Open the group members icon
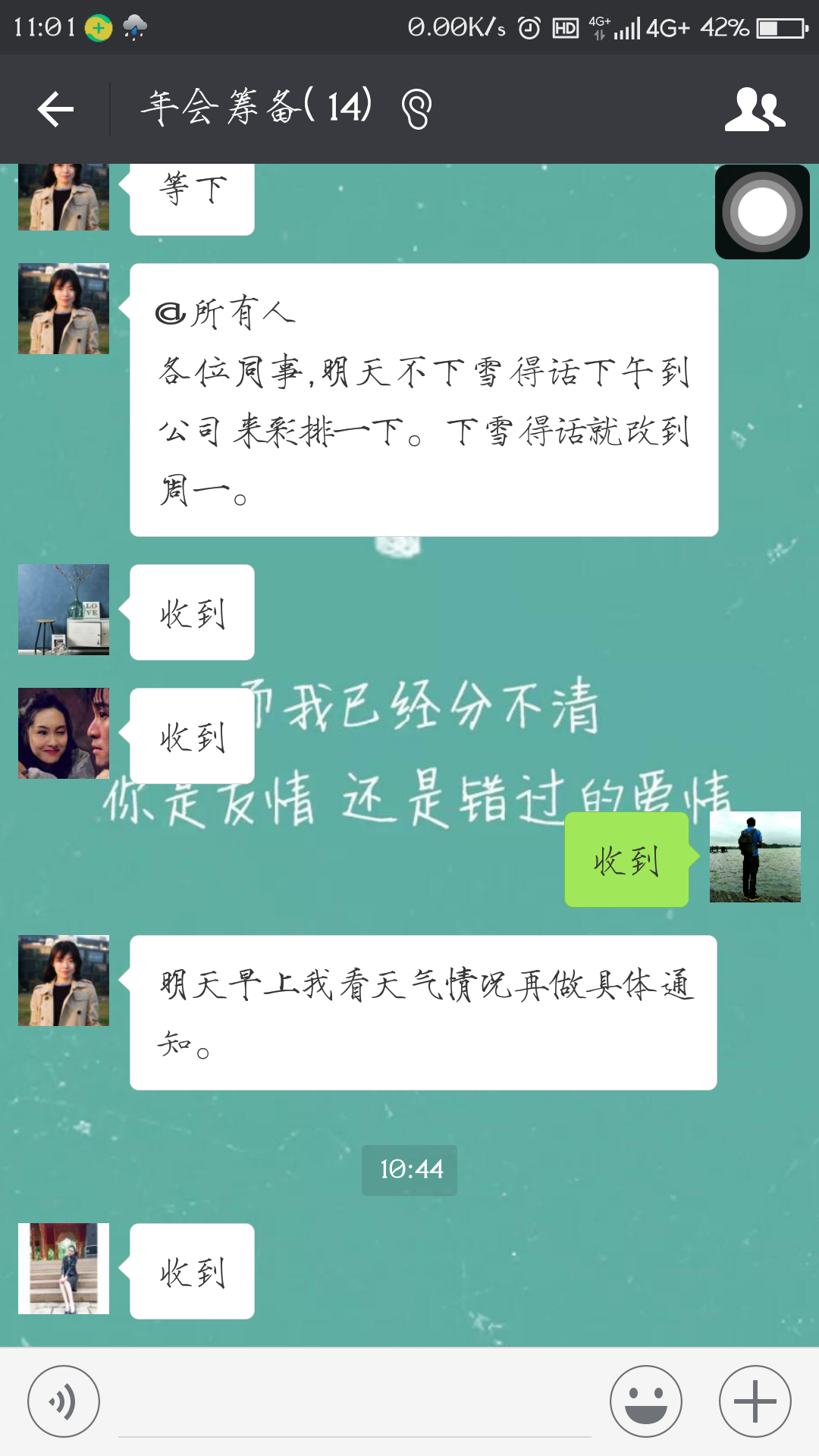This screenshot has width=819, height=1456. pos(755,110)
